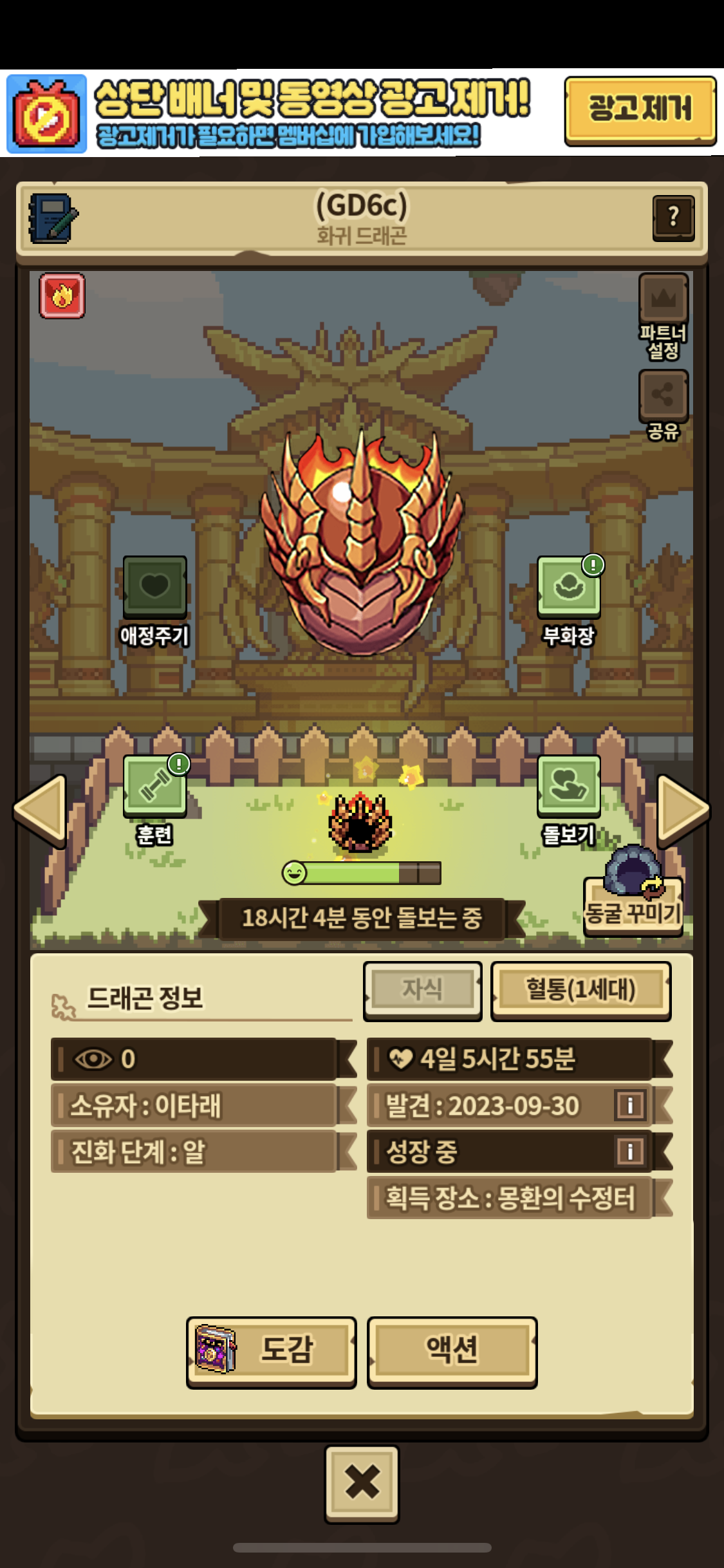Close the dragon info panel

pos(362,1484)
